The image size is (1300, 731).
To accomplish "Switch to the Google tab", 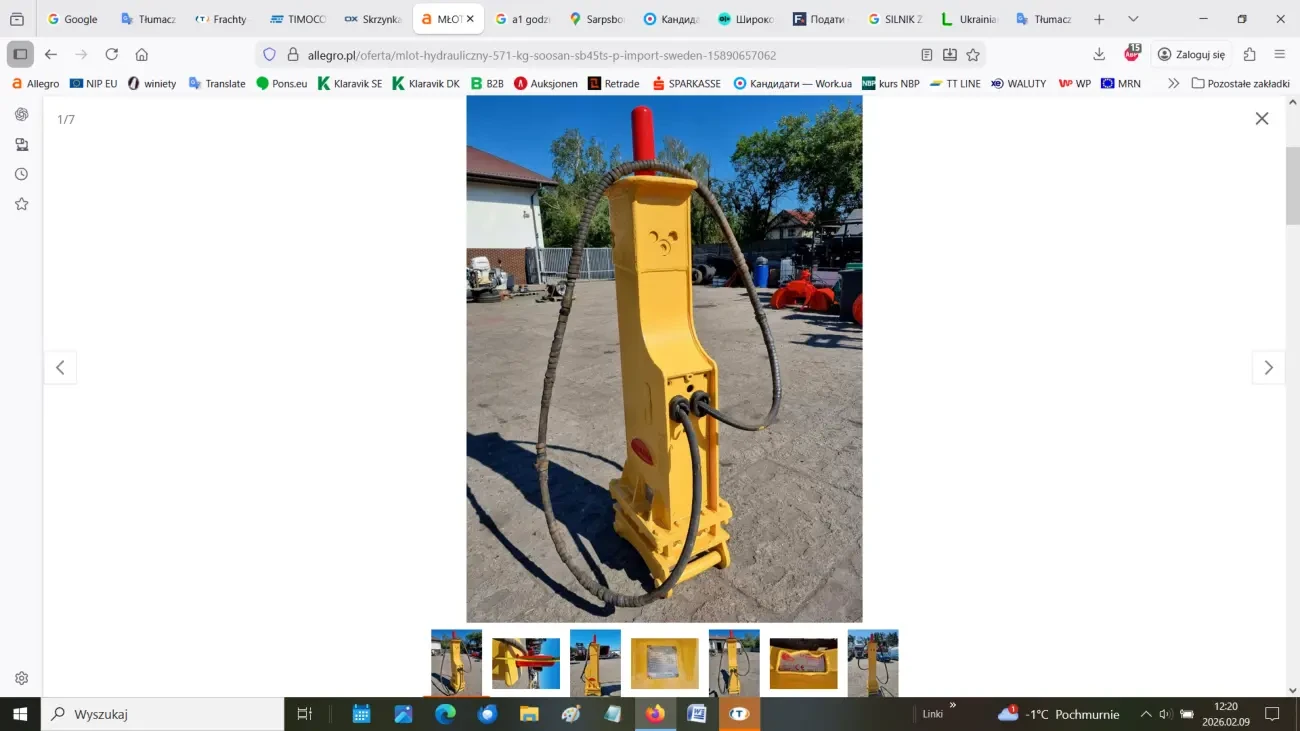I will [72, 19].
